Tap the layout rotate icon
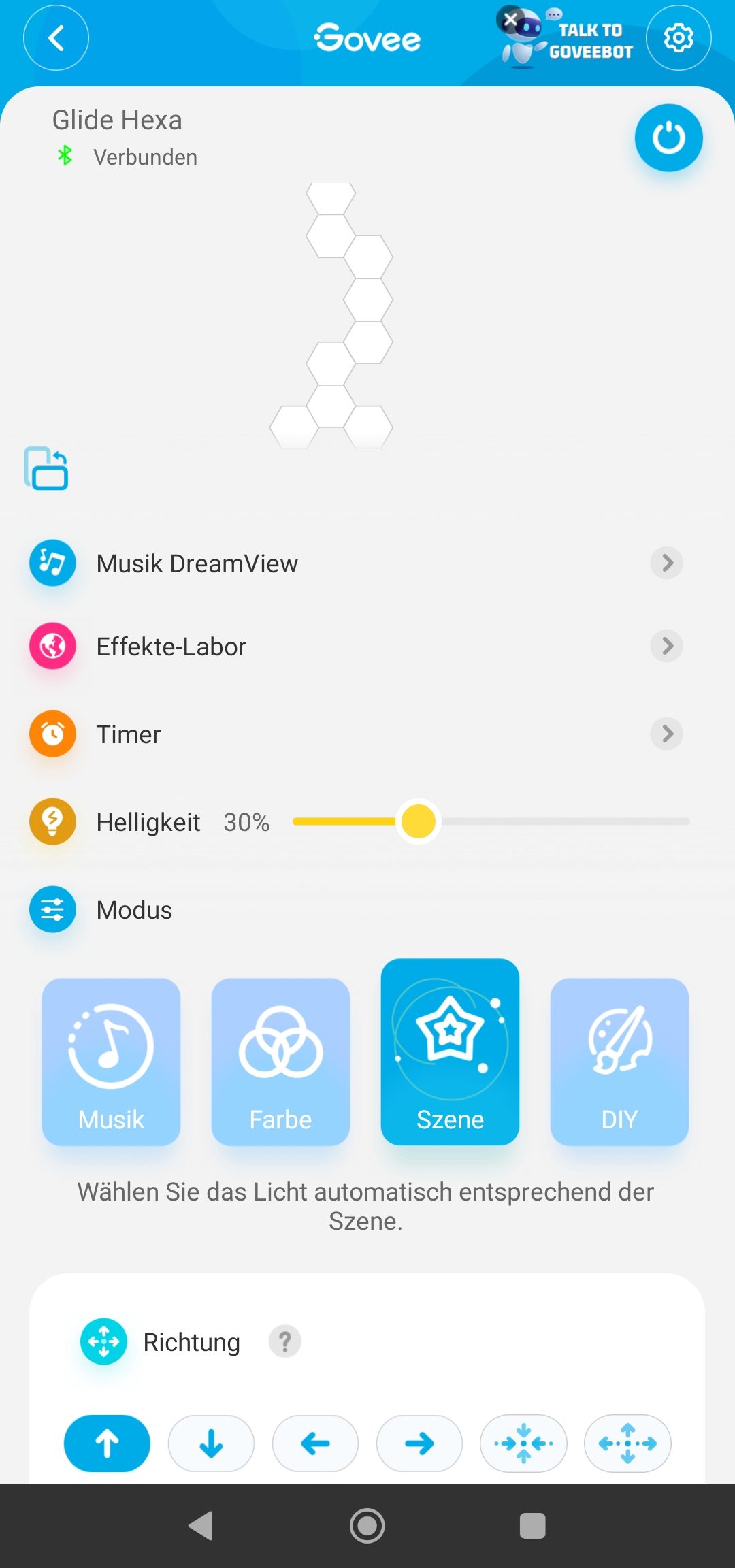Viewport: 735px width, 1568px height. 46,468
